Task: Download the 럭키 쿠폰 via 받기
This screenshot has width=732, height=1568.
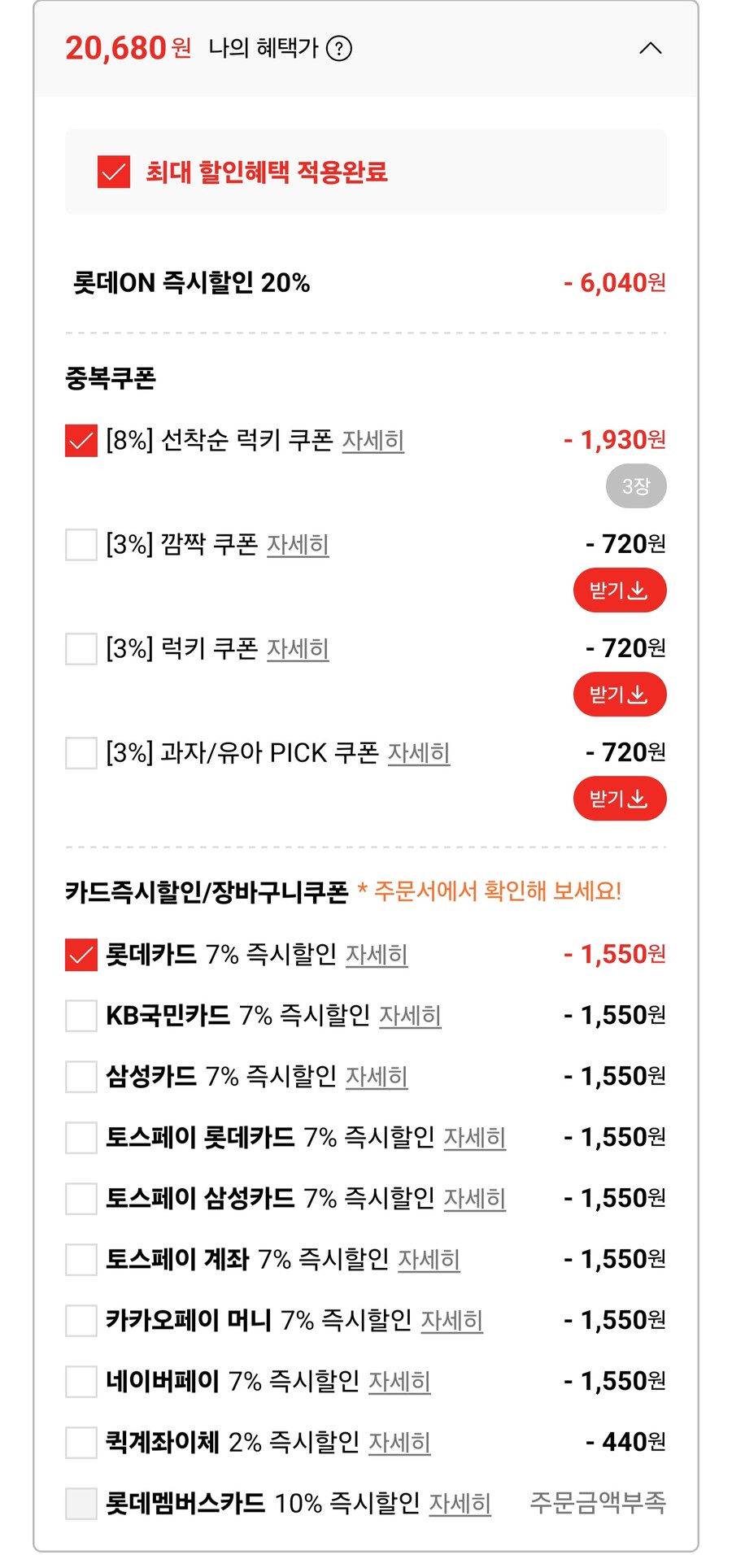Action: click(619, 694)
